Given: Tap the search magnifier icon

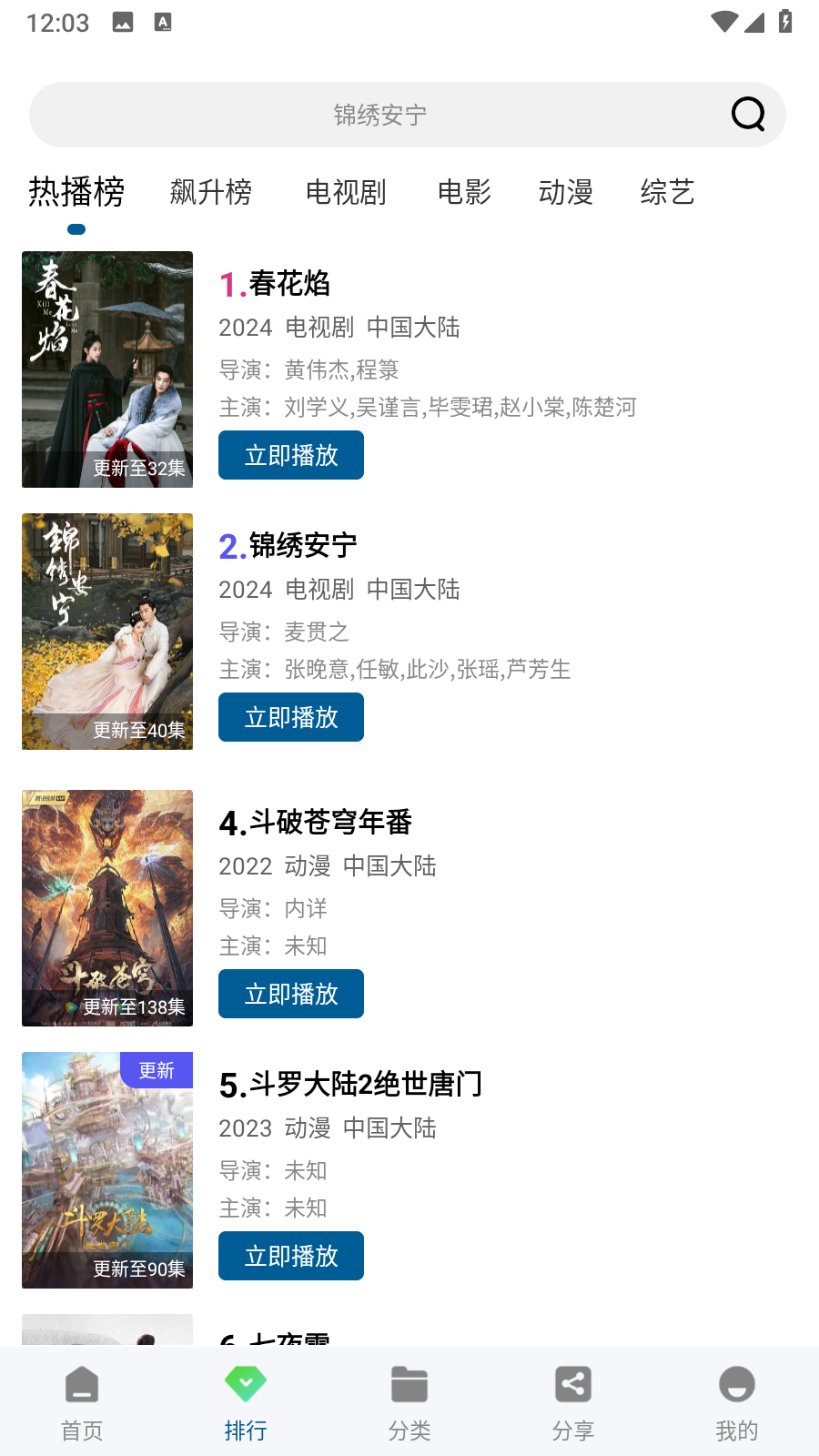Looking at the screenshot, I should [x=748, y=115].
